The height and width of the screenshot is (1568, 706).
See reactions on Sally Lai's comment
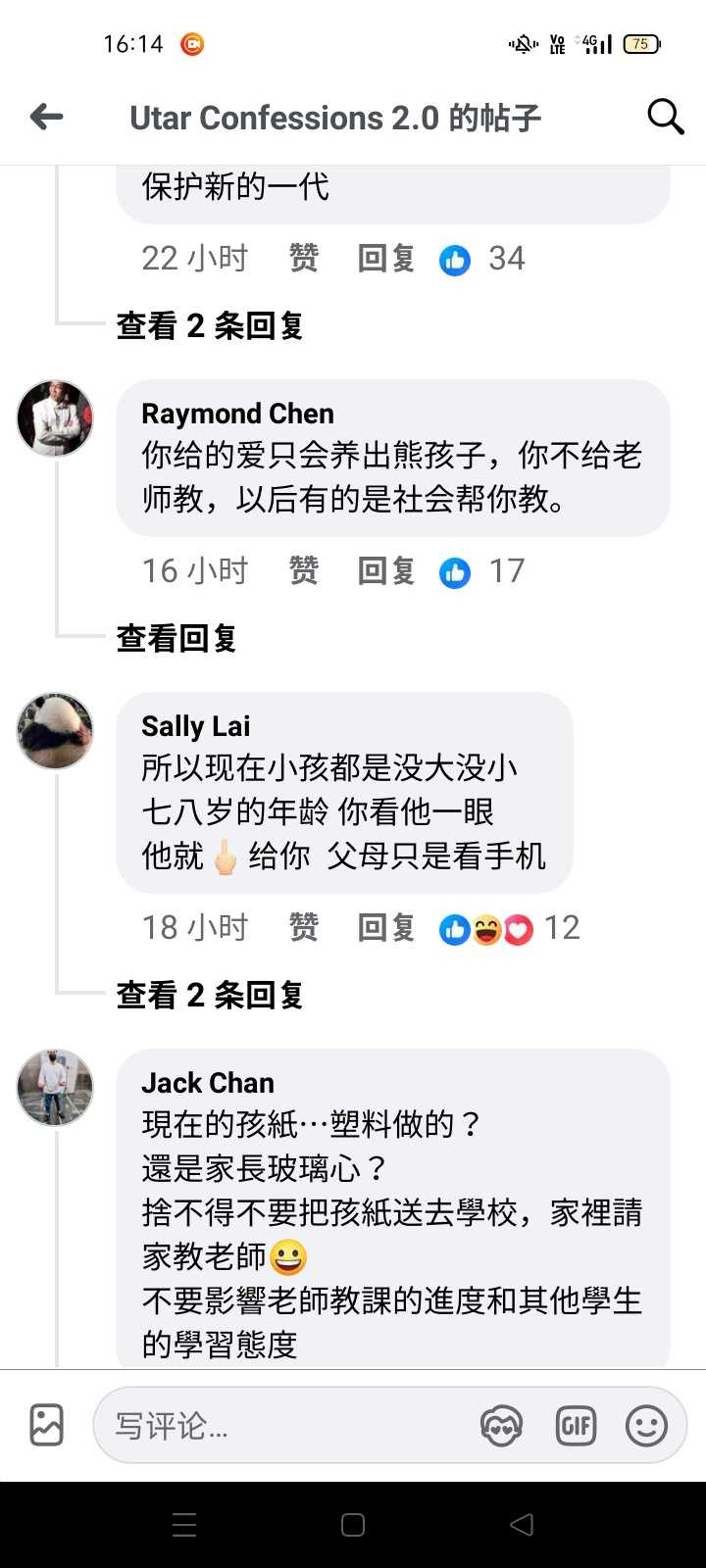[x=508, y=928]
